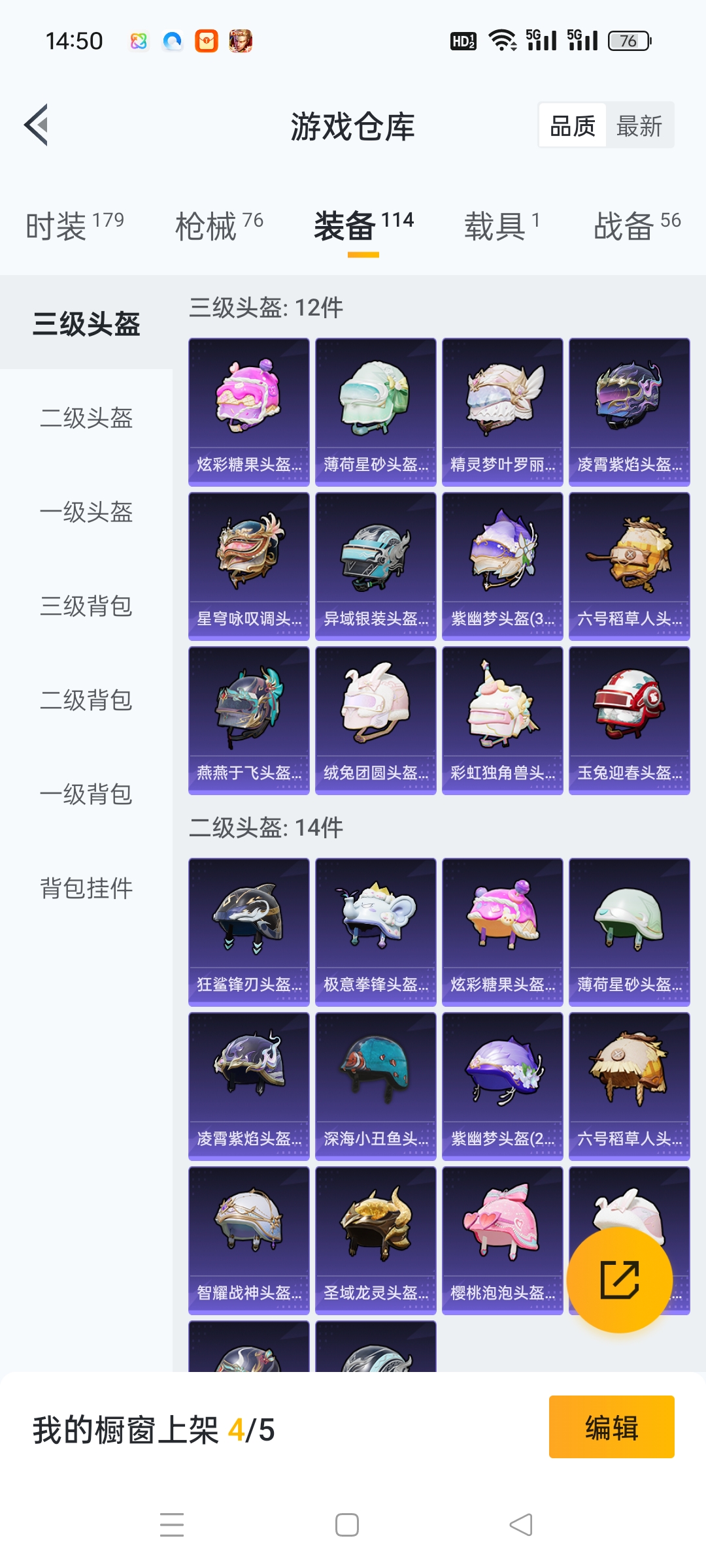Open the share/export icon in yellow circle
Viewport: 706px width, 1568px height.
click(x=618, y=1279)
